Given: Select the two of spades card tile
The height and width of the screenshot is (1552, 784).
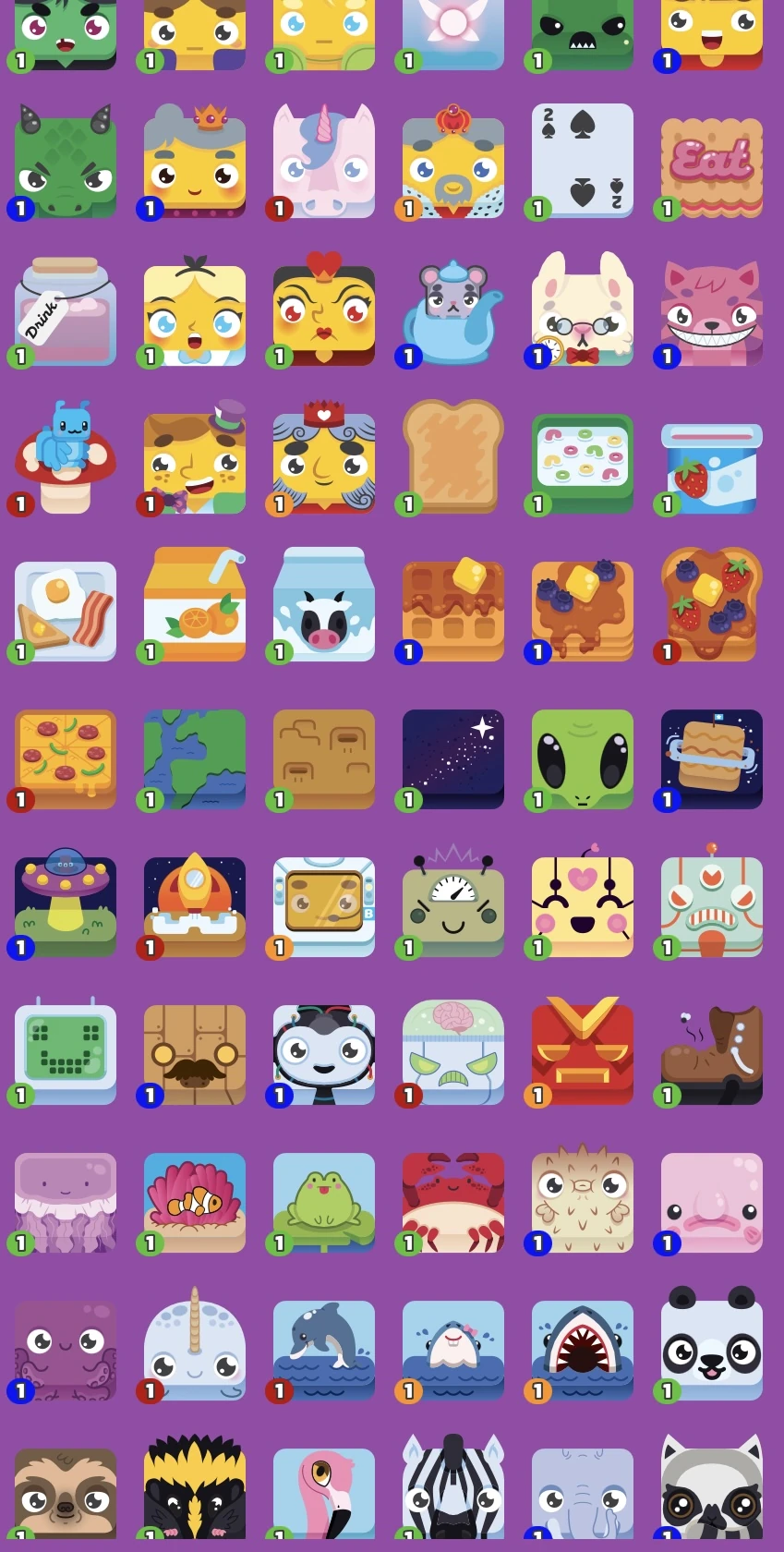Looking at the screenshot, I should pos(583,161).
